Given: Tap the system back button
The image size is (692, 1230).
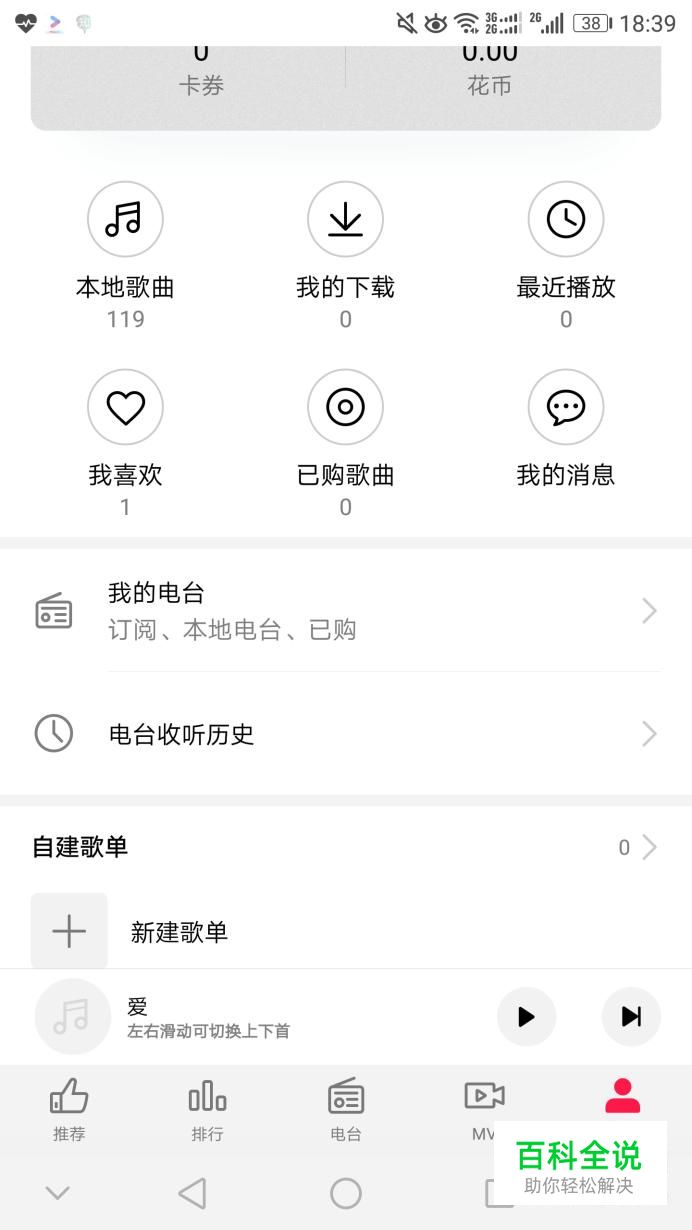Looking at the screenshot, I should (191, 1193).
